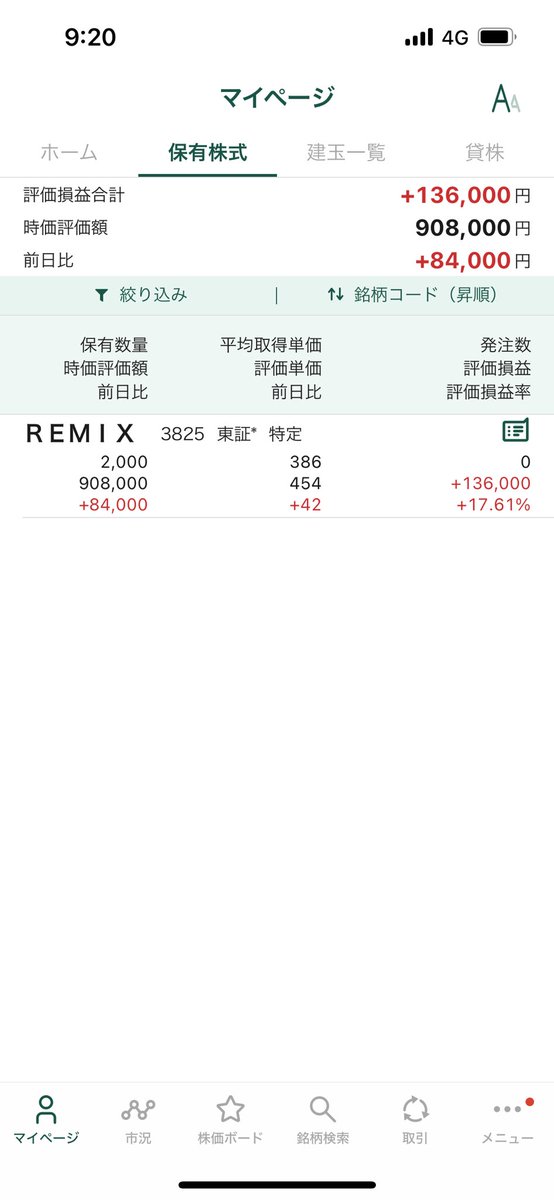Switch to the ホーム tab
The image size is (554, 1200).
point(69,153)
